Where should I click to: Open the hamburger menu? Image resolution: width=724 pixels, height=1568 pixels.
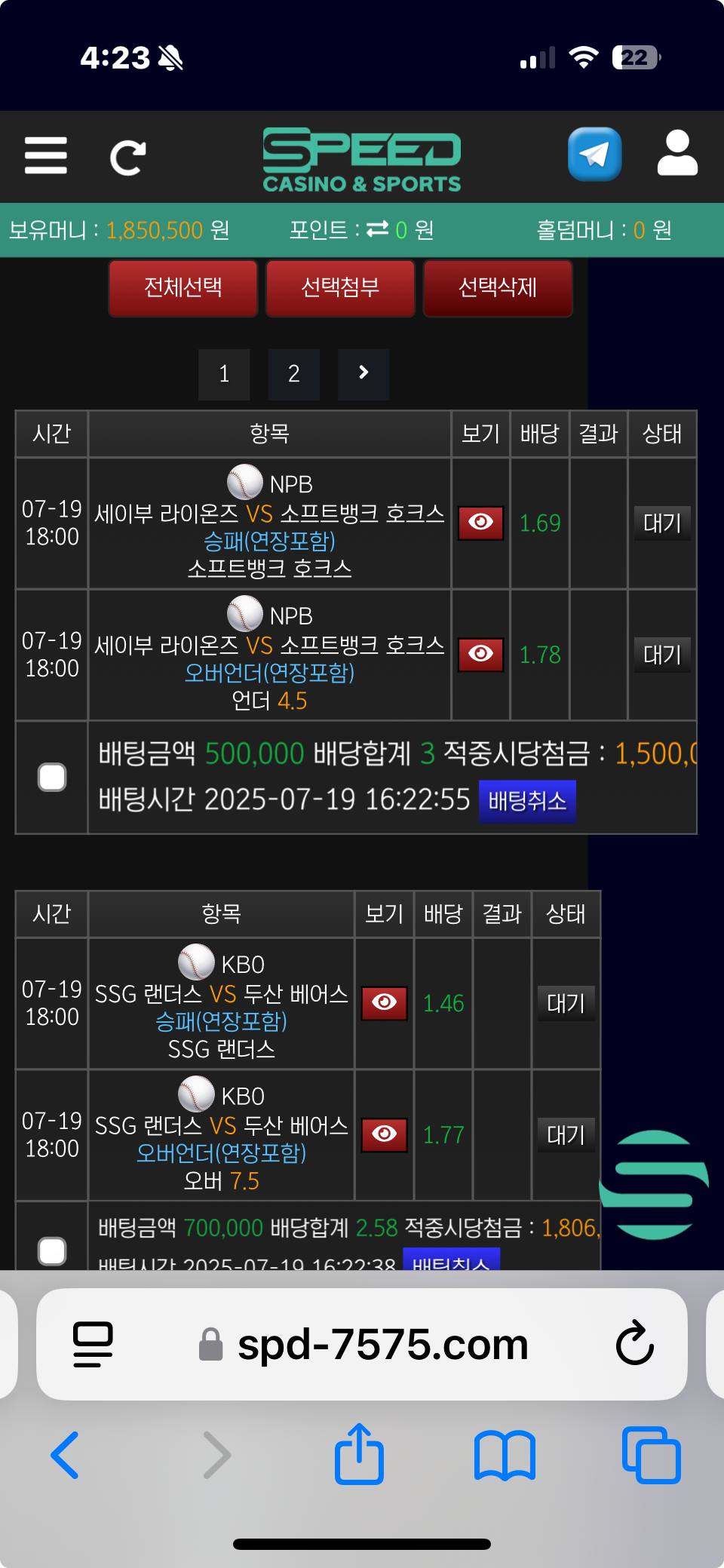click(x=46, y=155)
